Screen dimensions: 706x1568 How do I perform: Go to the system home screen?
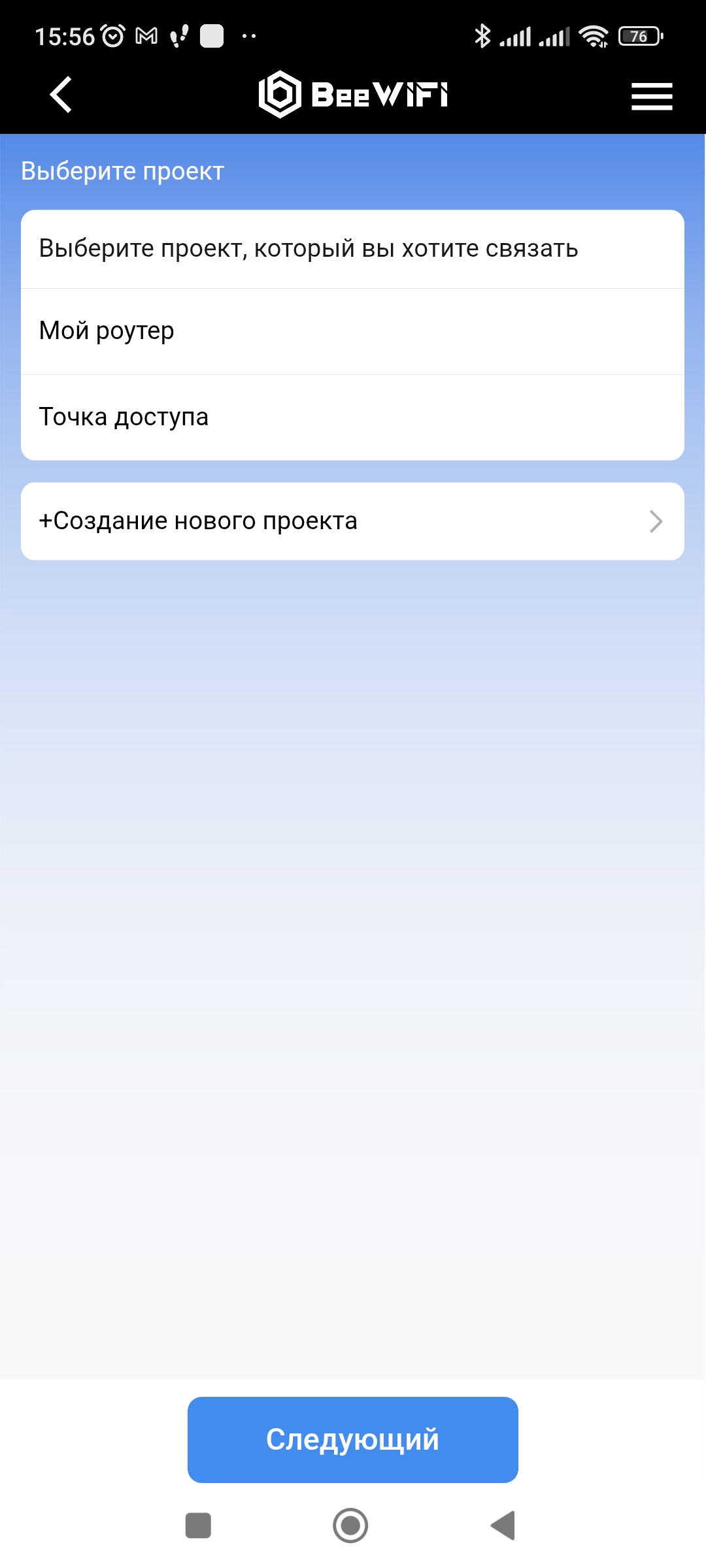pyautogui.click(x=350, y=1526)
